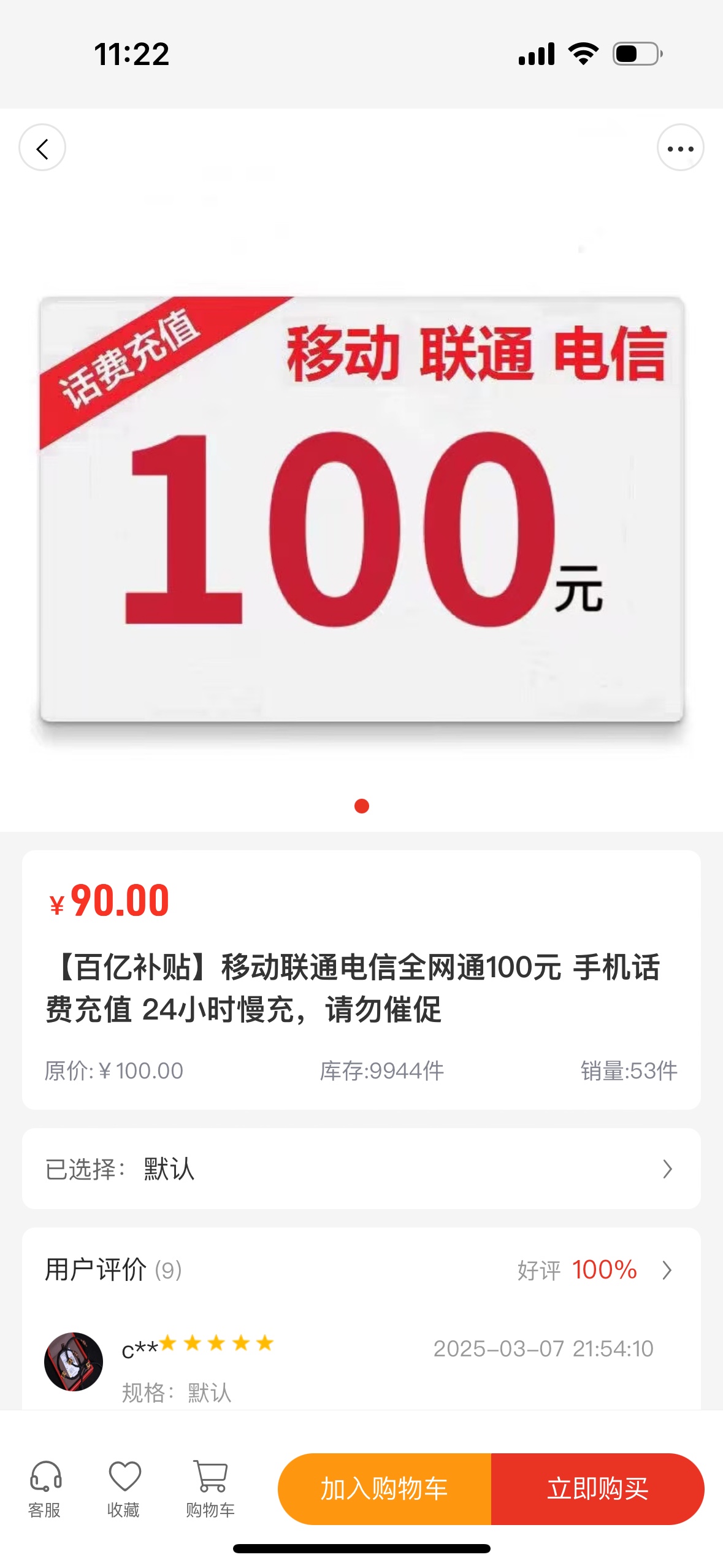Tap 加入购物车 to add to cart
Image resolution: width=723 pixels, height=1568 pixels.
tap(384, 1489)
